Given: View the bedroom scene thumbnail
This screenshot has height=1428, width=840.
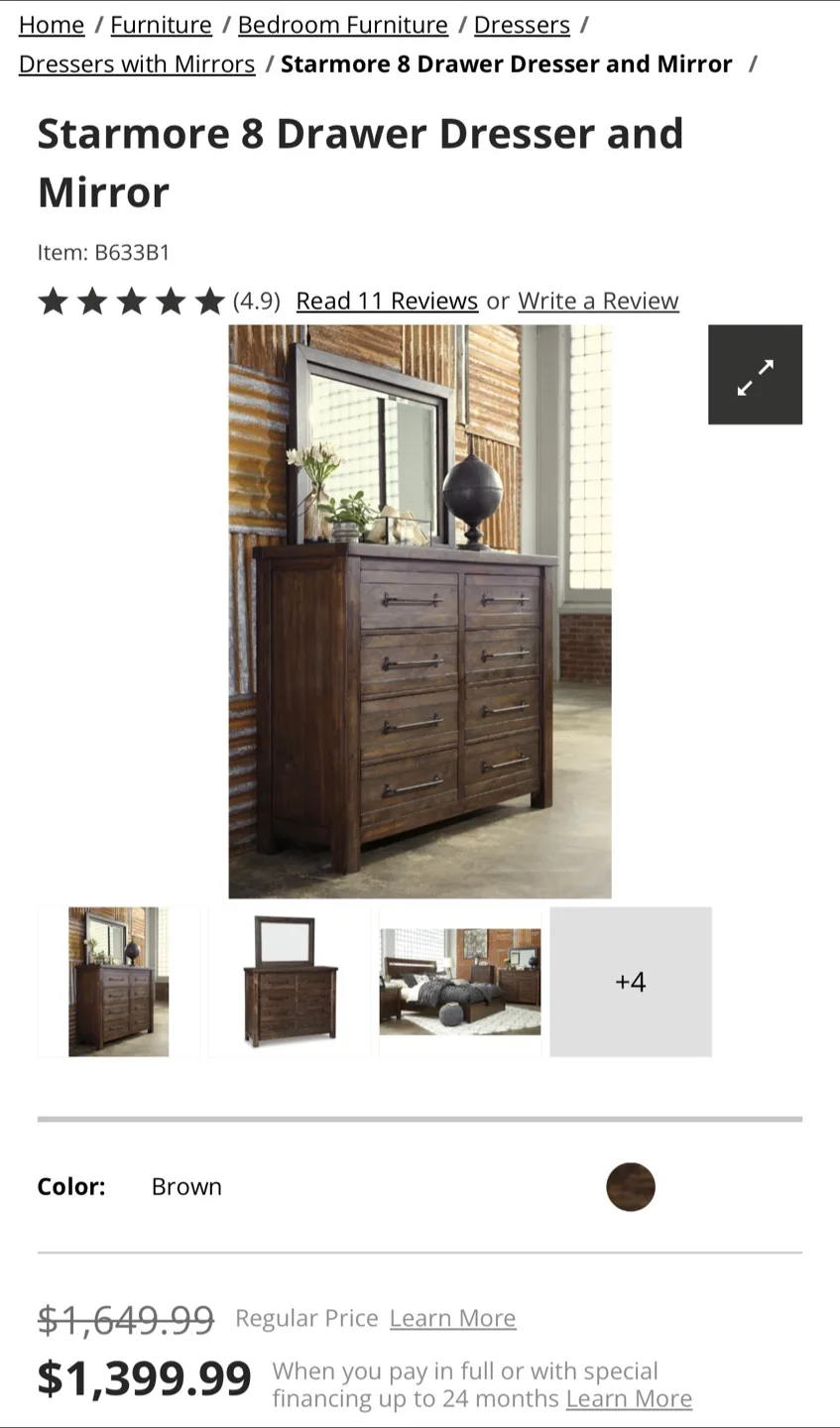Looking at the screenshot, I should pyautogui.click(x=460, y=982).
